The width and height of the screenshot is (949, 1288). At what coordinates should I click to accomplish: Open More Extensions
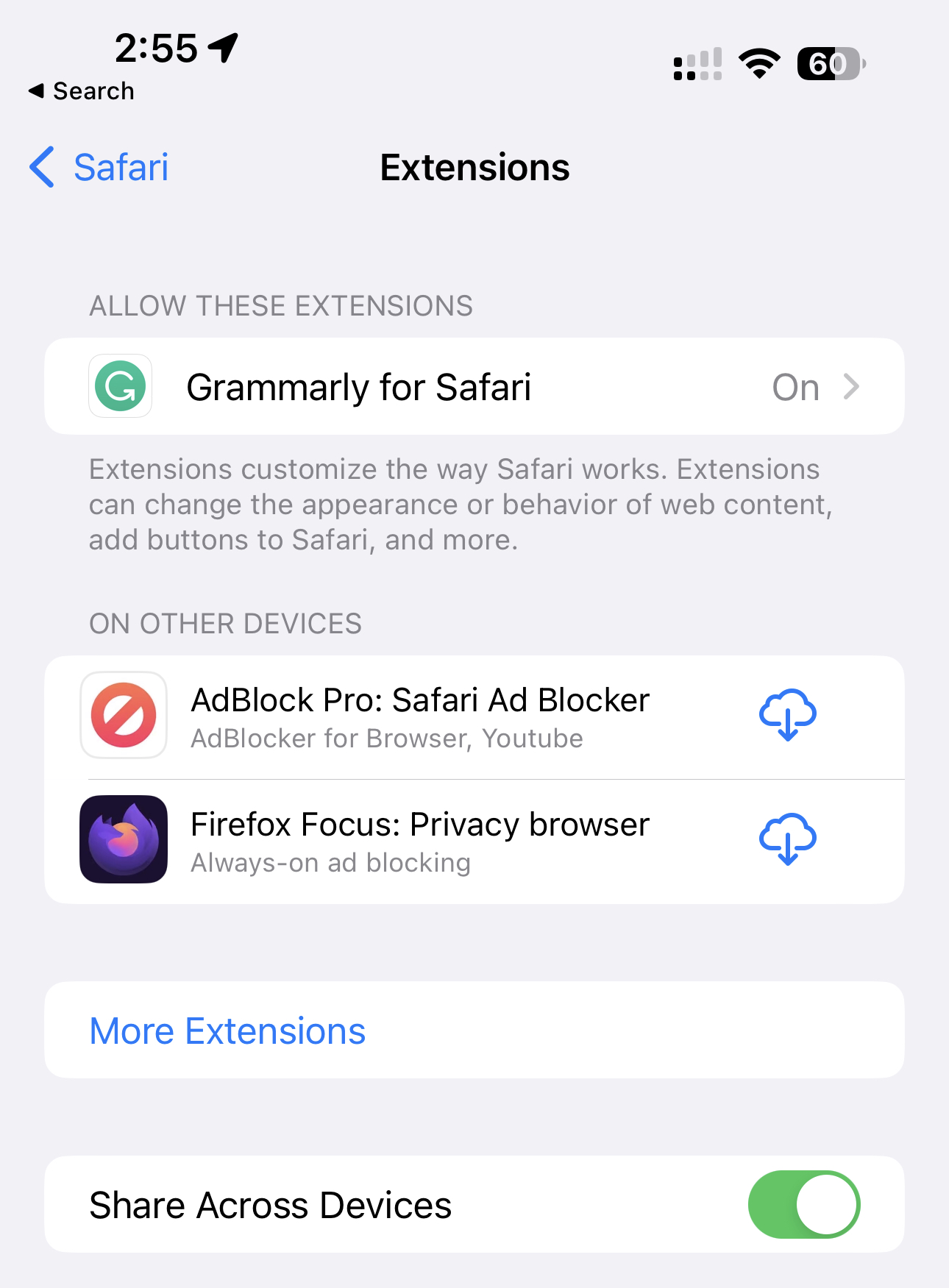[x=227, y=1031]
